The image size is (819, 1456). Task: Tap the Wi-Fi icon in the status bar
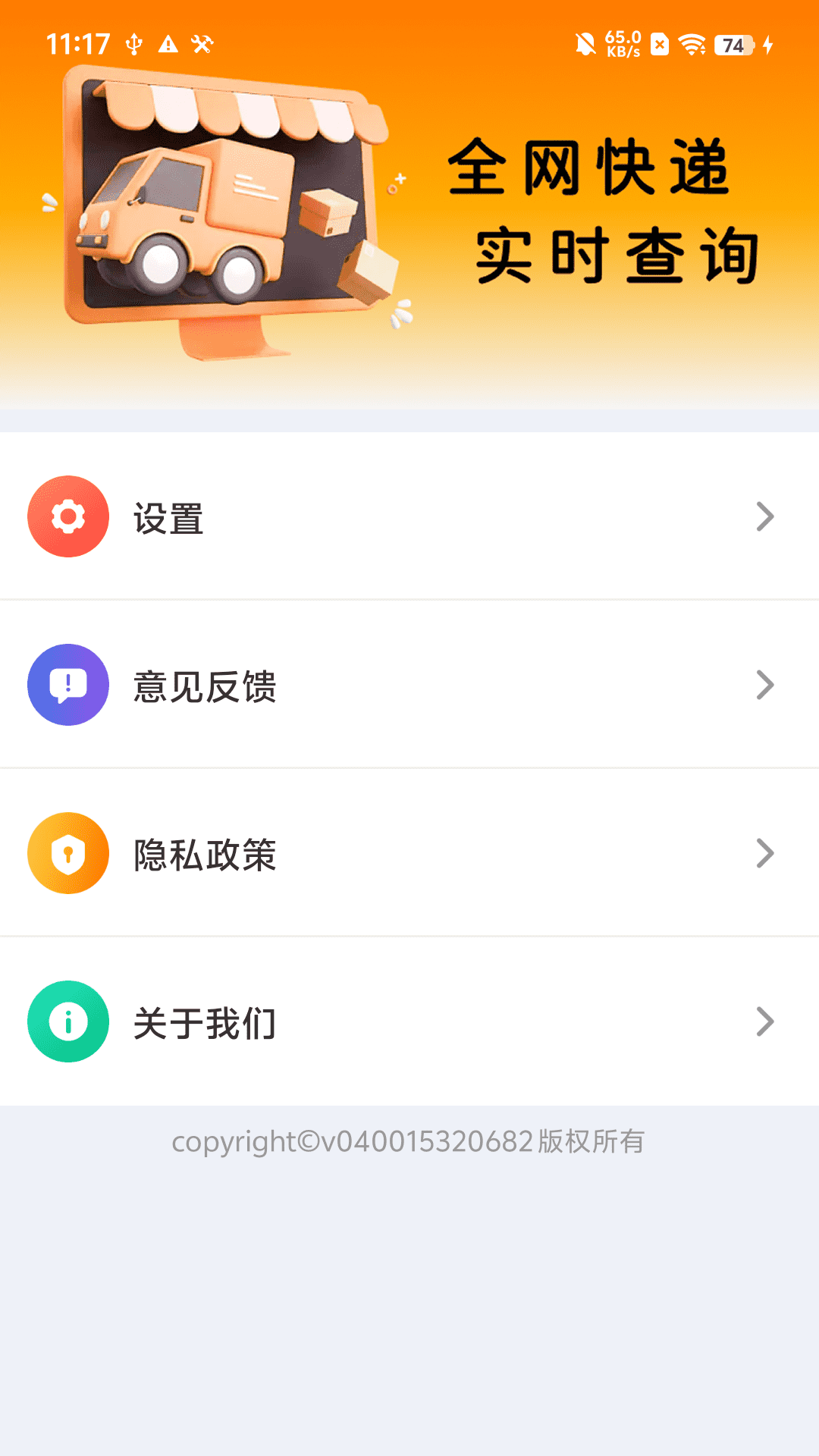pyautogui.click(x=692, y=45)
